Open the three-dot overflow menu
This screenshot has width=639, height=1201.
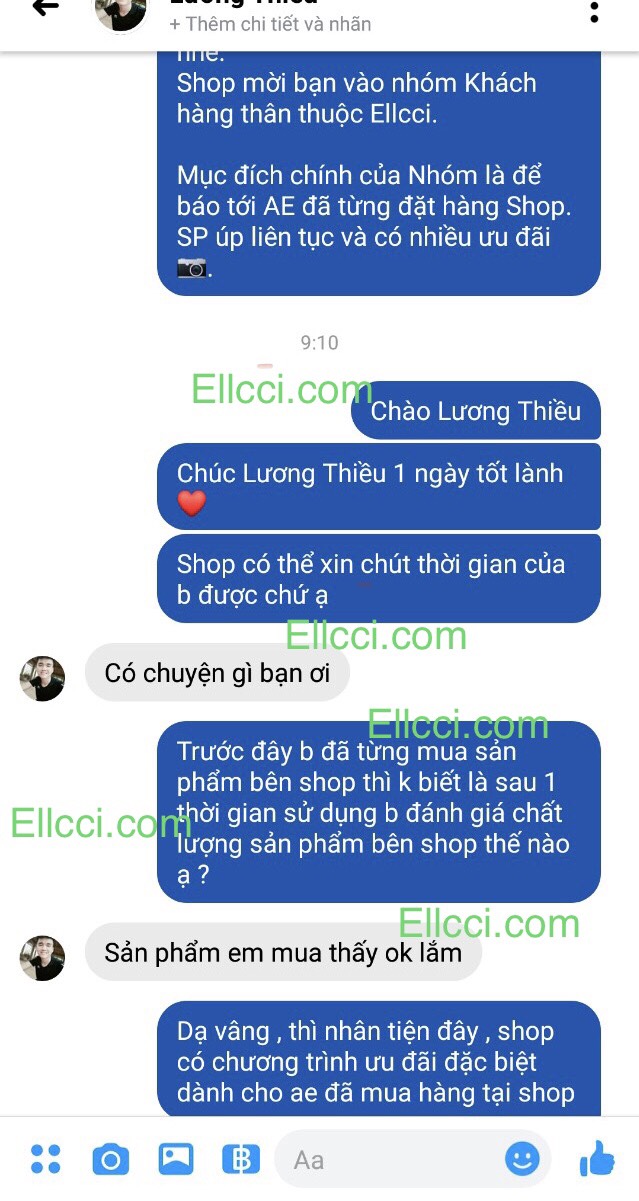(594, 12)
